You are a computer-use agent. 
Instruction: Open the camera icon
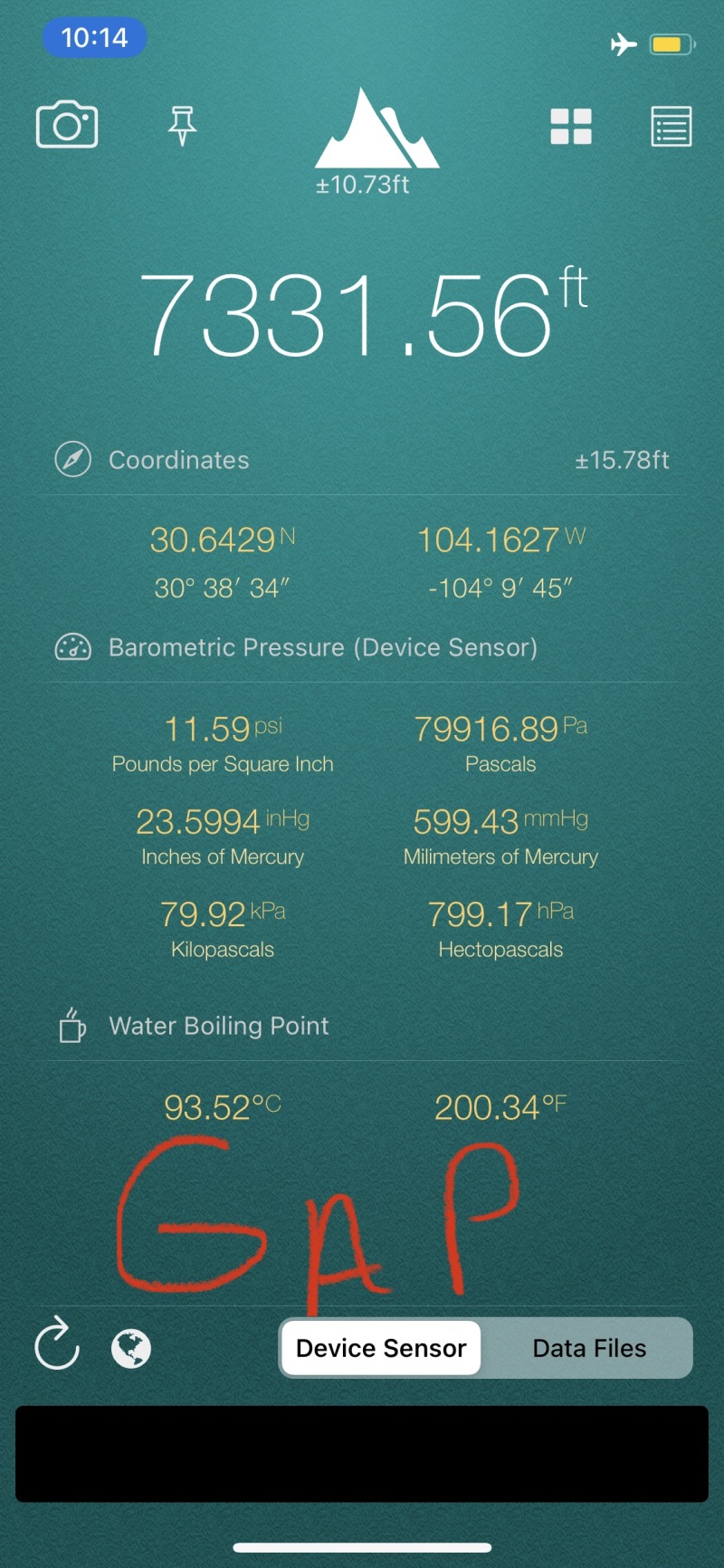[67, 125]
